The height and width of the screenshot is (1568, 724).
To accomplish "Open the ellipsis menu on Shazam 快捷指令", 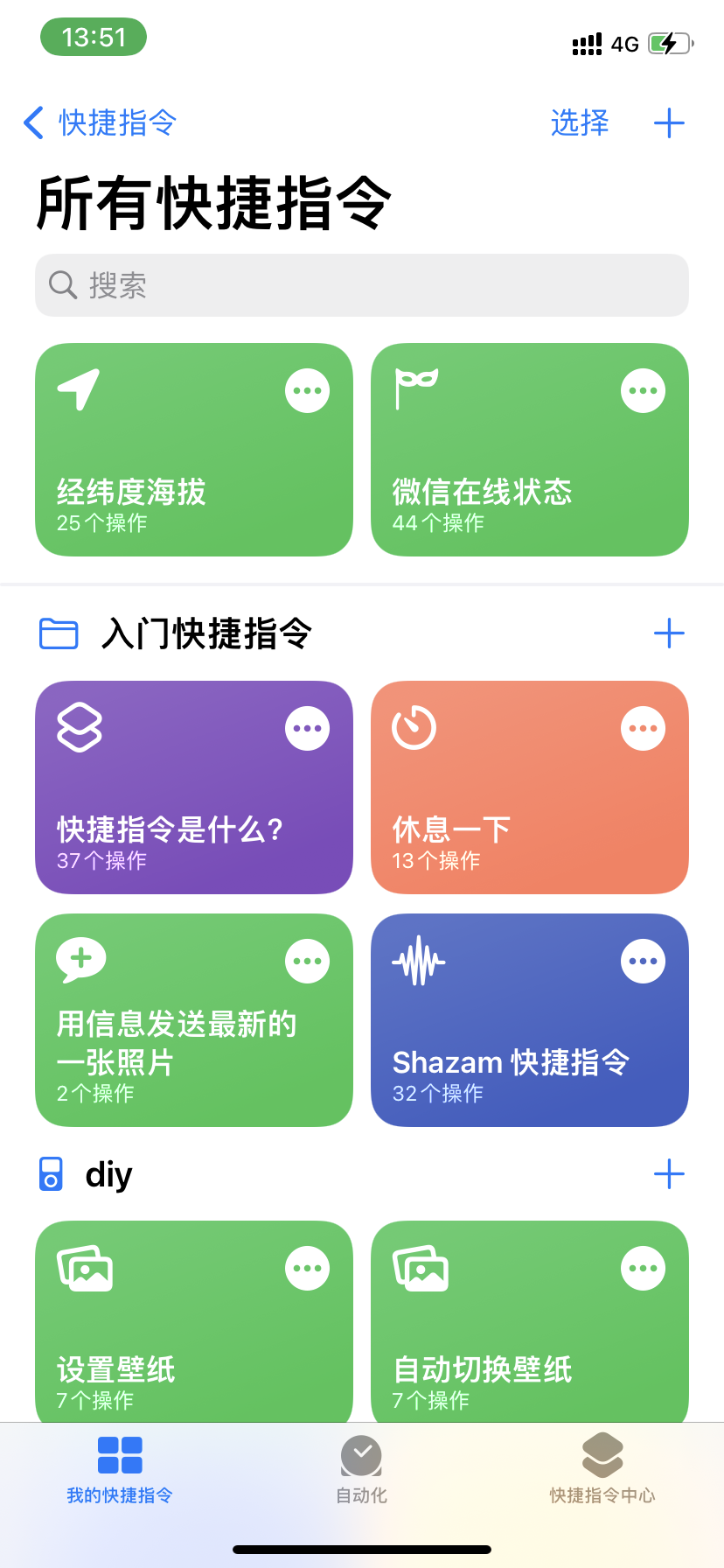I will tap(643, 962).
